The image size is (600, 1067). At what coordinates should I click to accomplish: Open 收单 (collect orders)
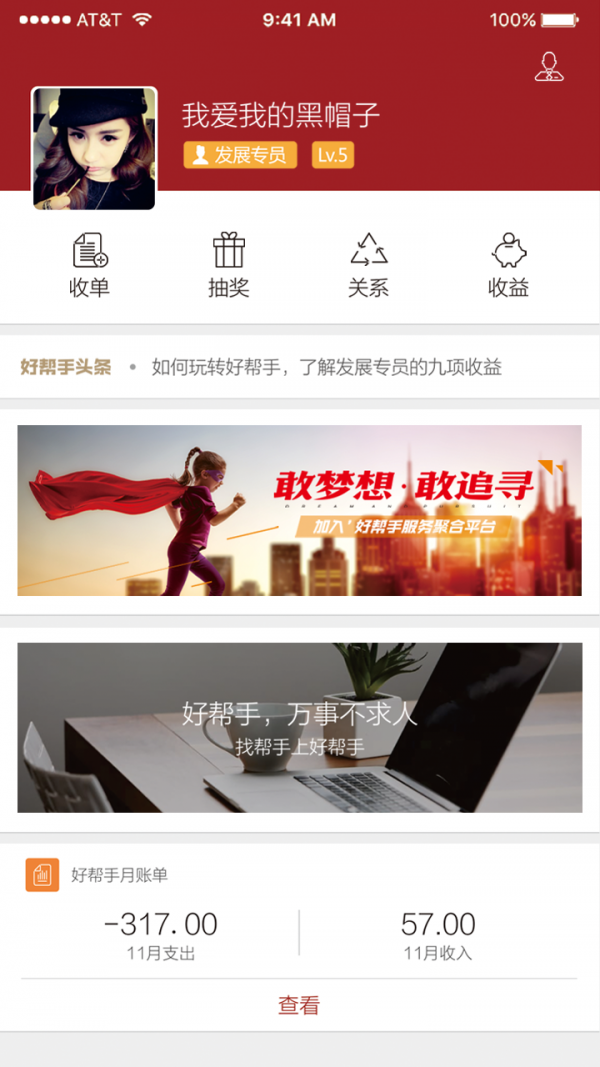point(89,265)
